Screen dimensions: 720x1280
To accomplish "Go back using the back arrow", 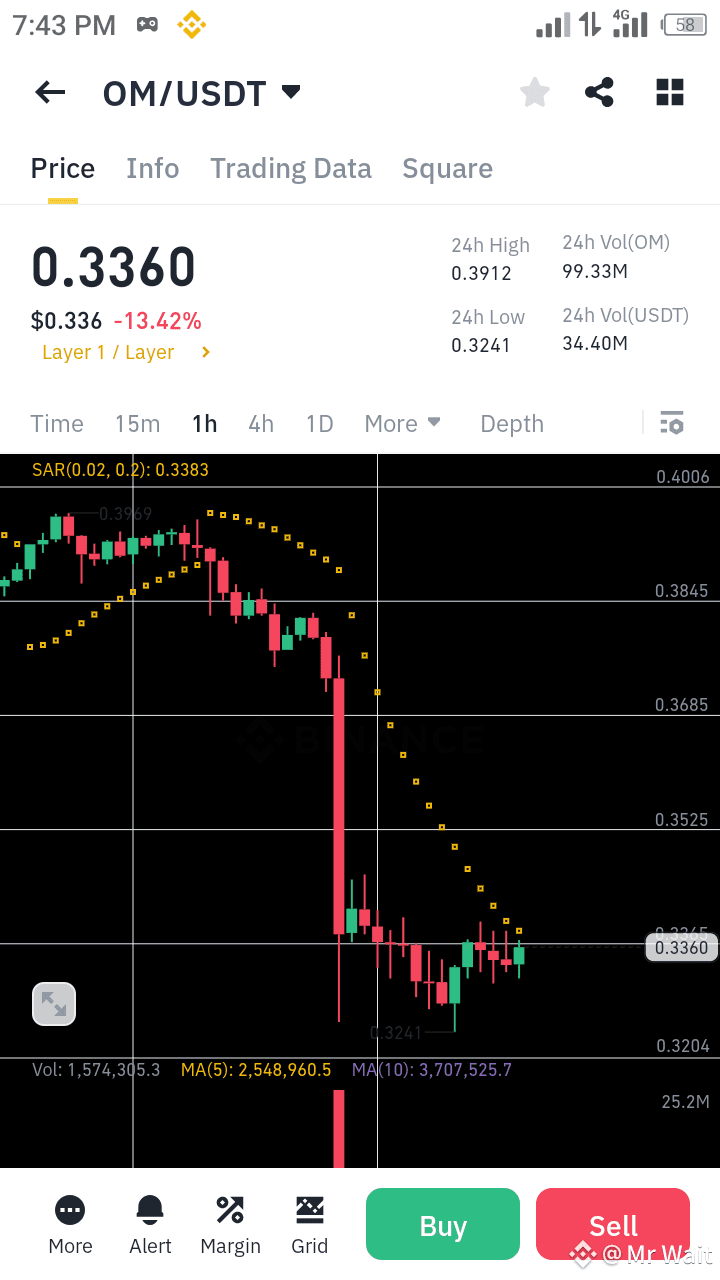I will [x=49, y=92].
